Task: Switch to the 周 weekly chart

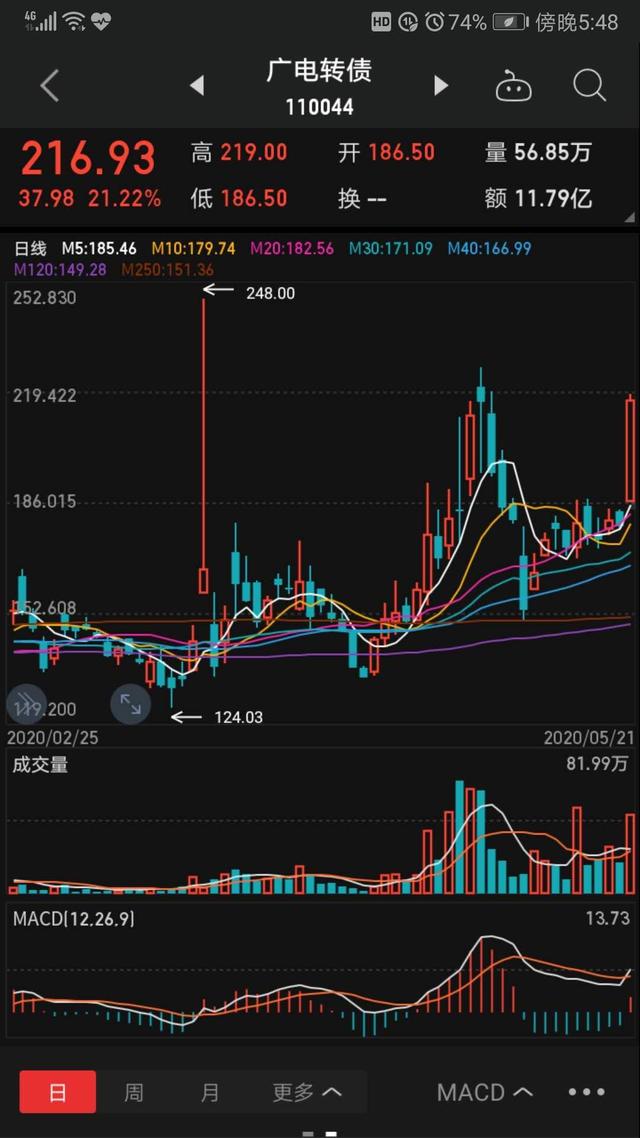Action: pyautogui.click(x=133, y=1092)
